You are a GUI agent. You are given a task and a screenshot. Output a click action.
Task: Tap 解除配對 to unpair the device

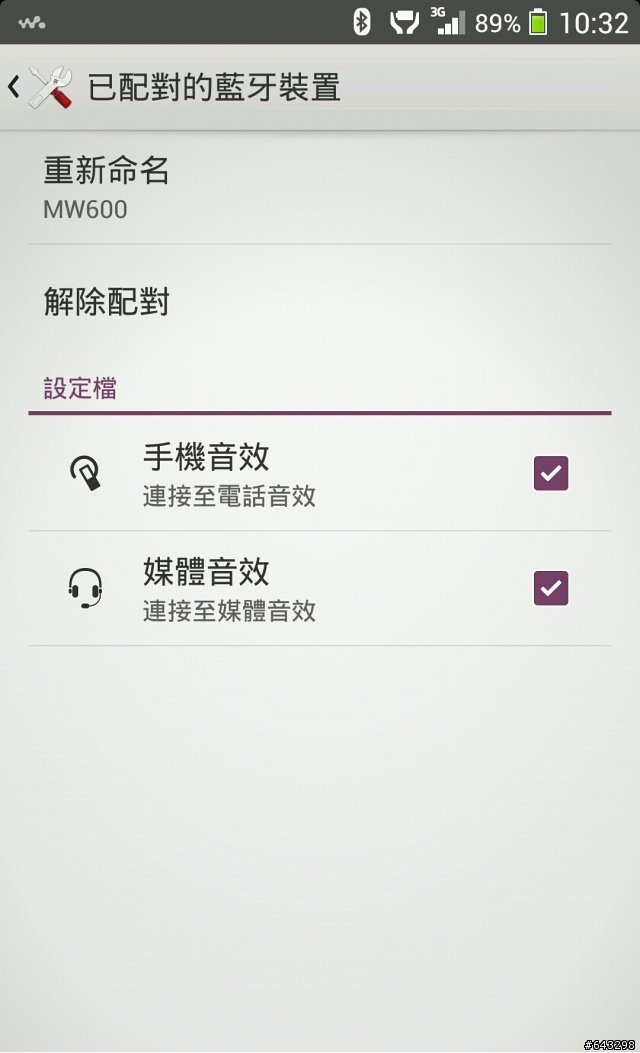click(x=320, y=302)
